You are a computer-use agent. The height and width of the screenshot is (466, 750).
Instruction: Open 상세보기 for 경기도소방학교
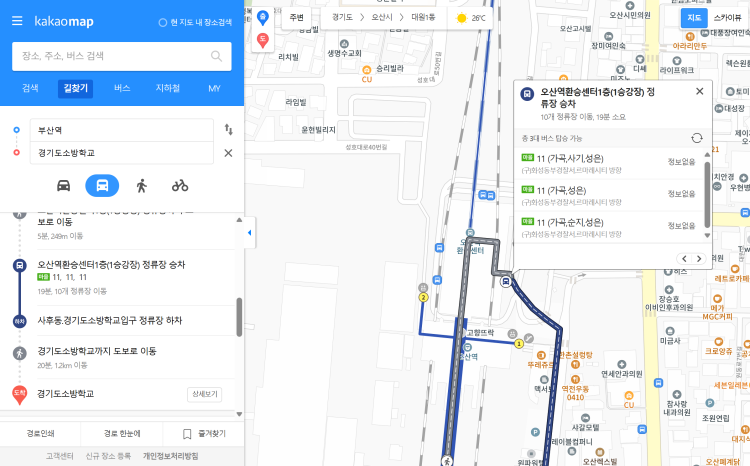[204, 394]
